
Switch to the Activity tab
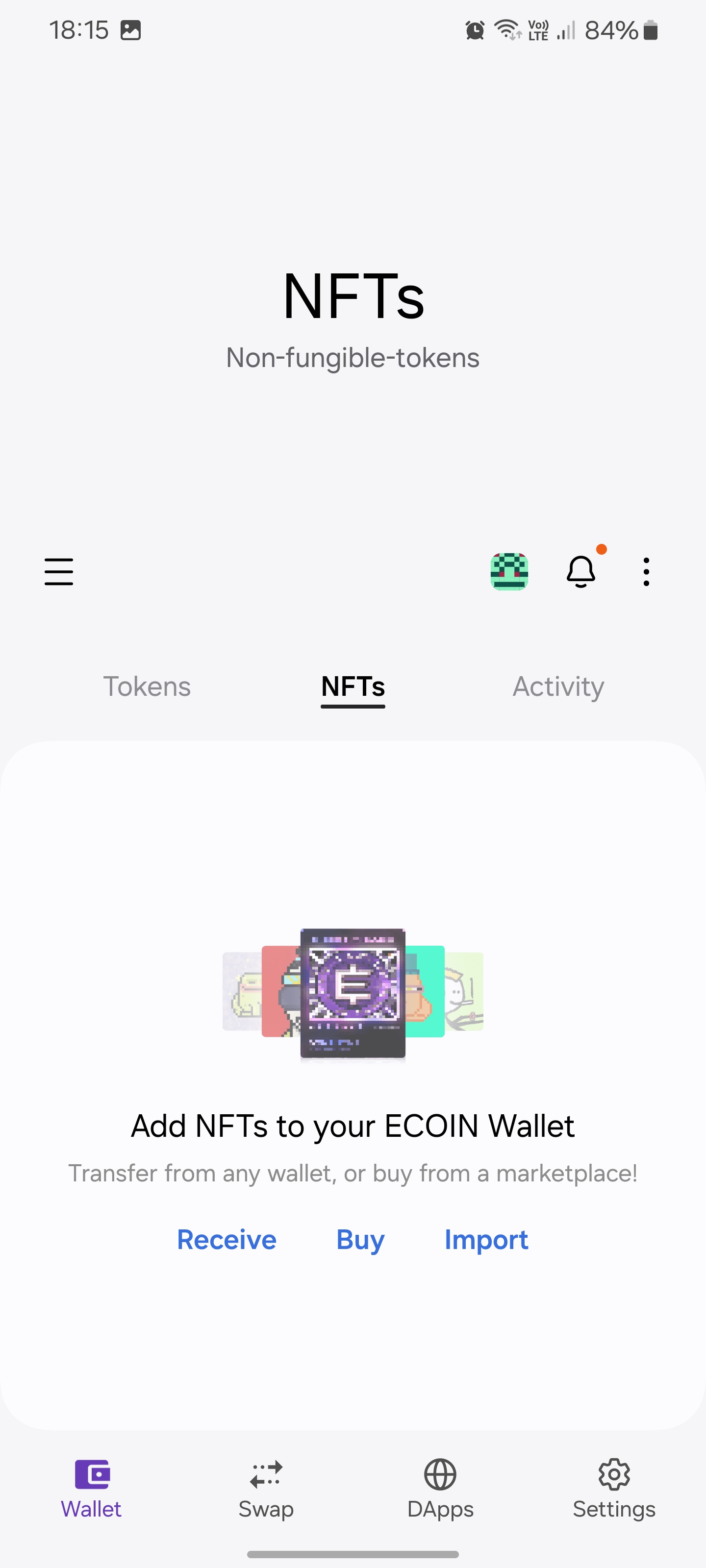pos(558,686)
